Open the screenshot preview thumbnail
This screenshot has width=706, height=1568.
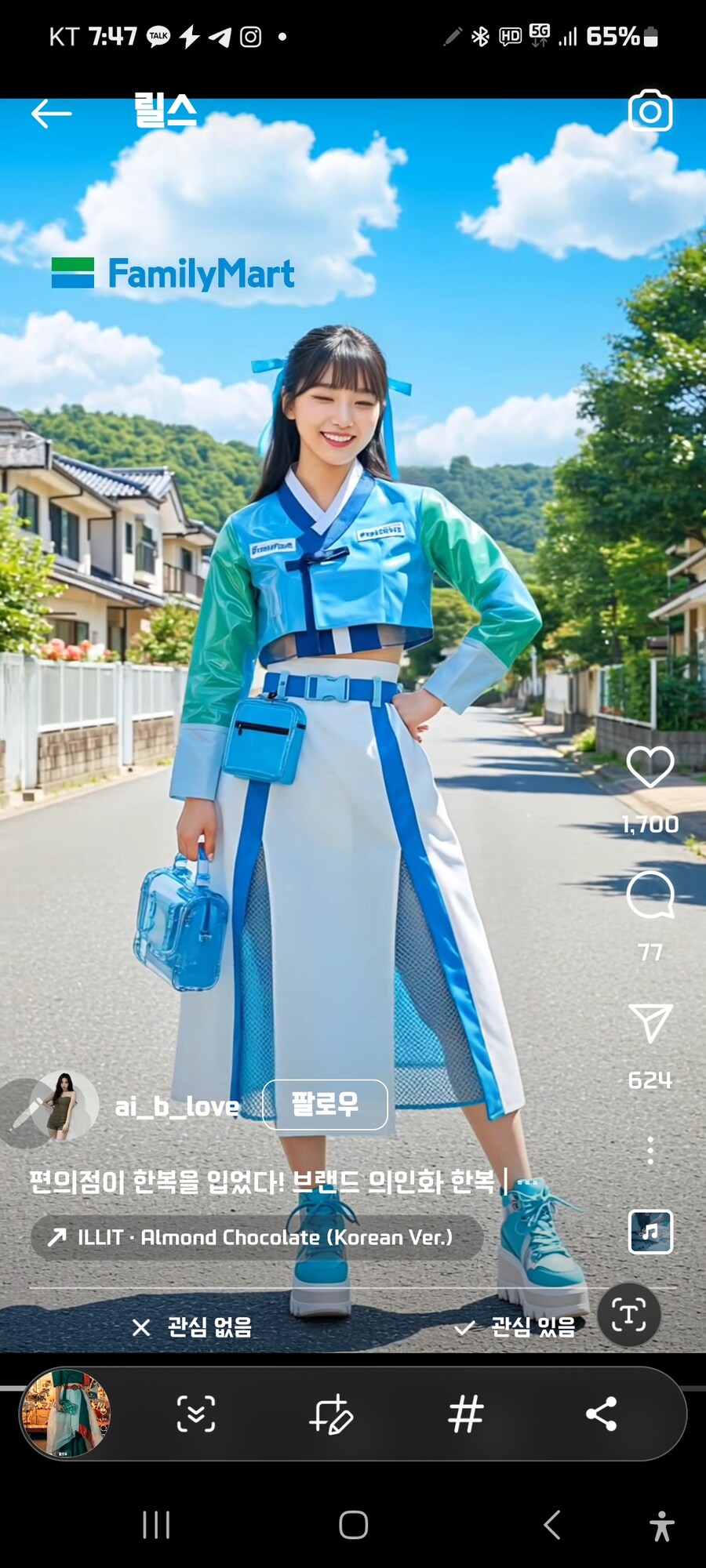point(65,1414)
